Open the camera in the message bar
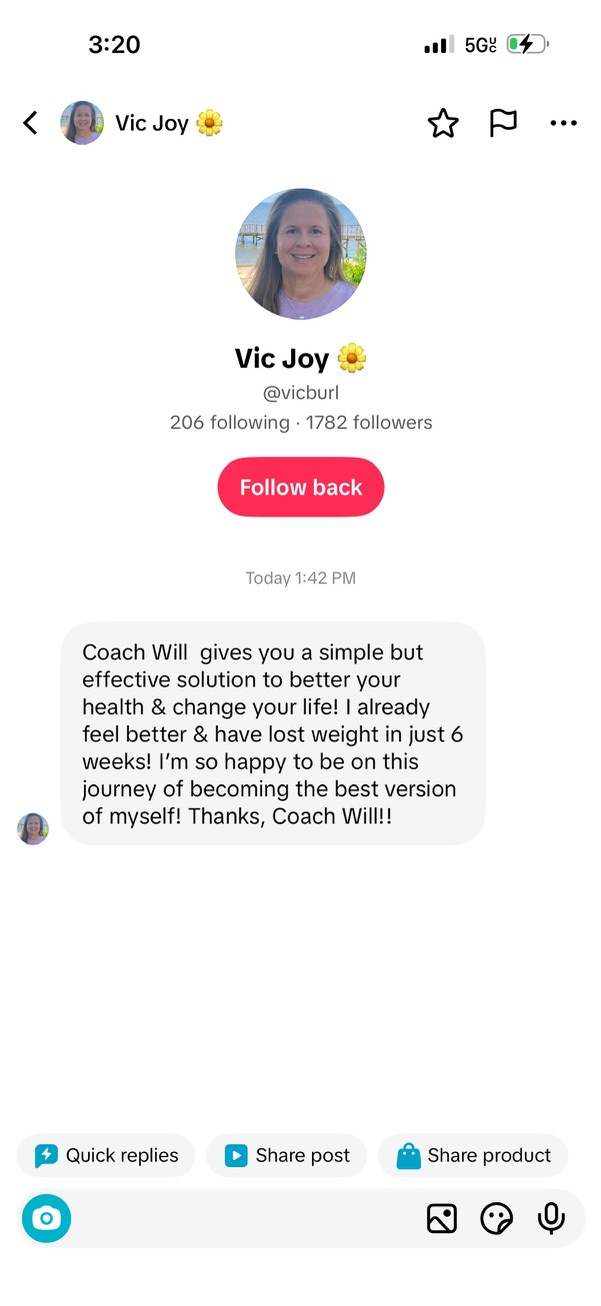This screenshot has width=601, height=1306. 46,1218
